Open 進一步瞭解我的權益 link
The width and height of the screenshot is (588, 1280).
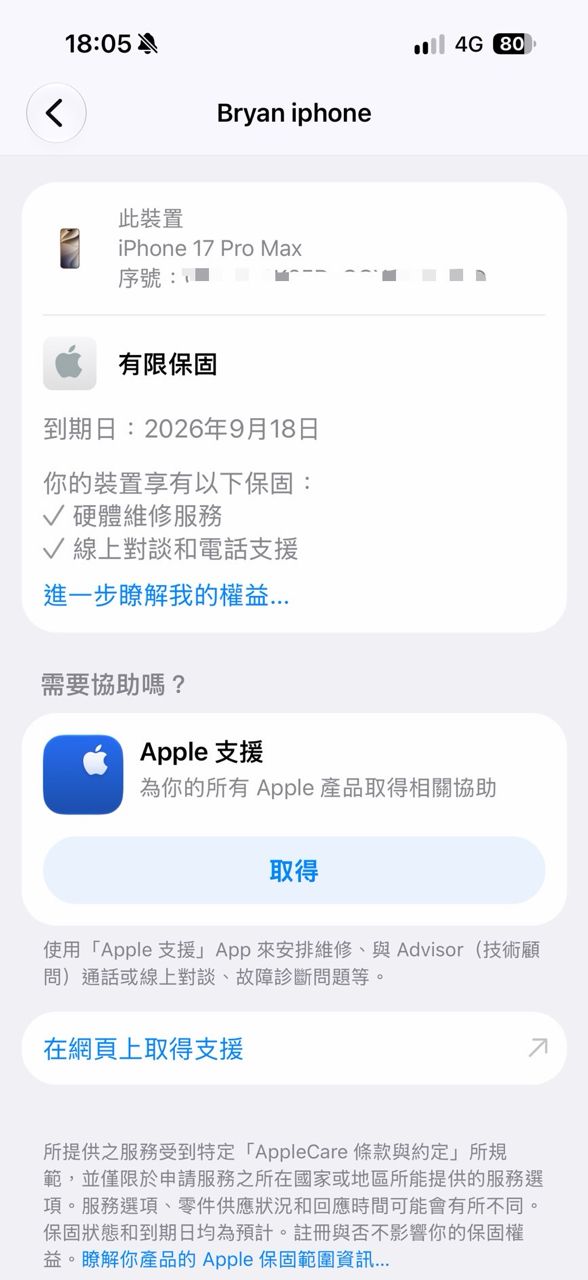tap(166, 597)
